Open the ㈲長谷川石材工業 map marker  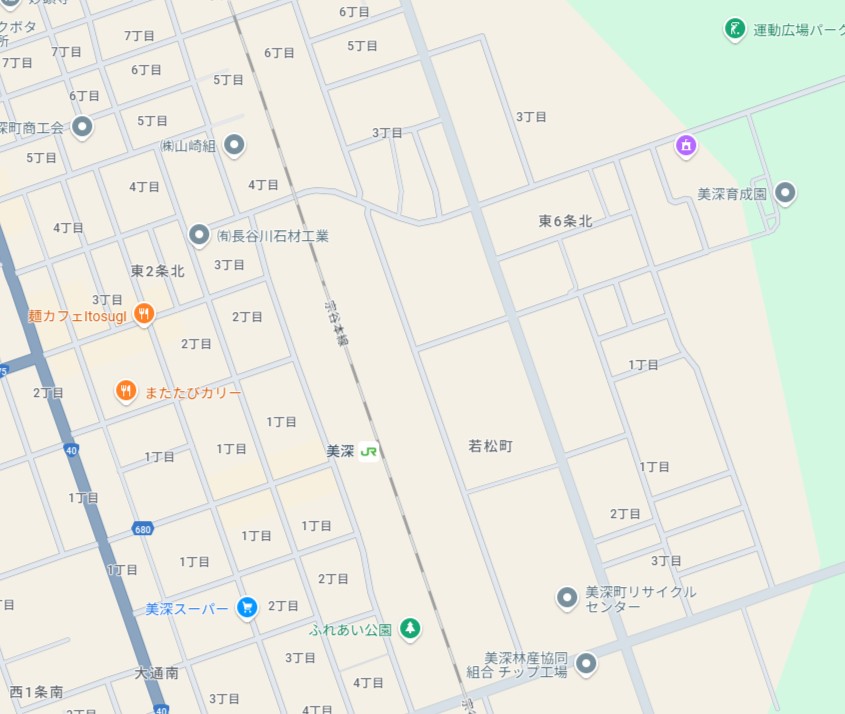click(x=200, y=236)
